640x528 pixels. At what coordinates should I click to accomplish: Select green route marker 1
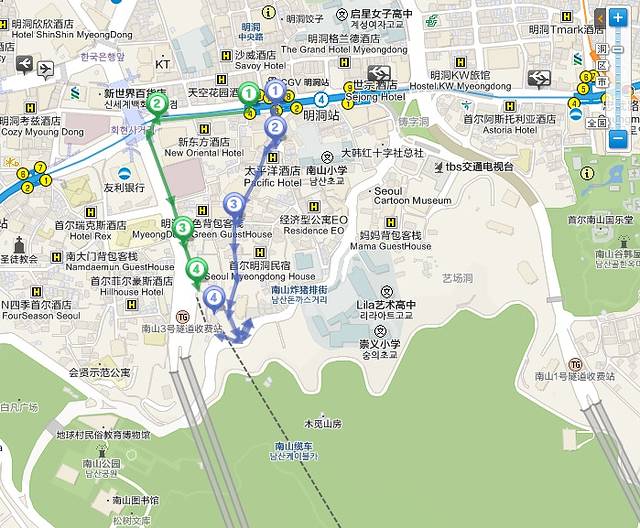248,92
